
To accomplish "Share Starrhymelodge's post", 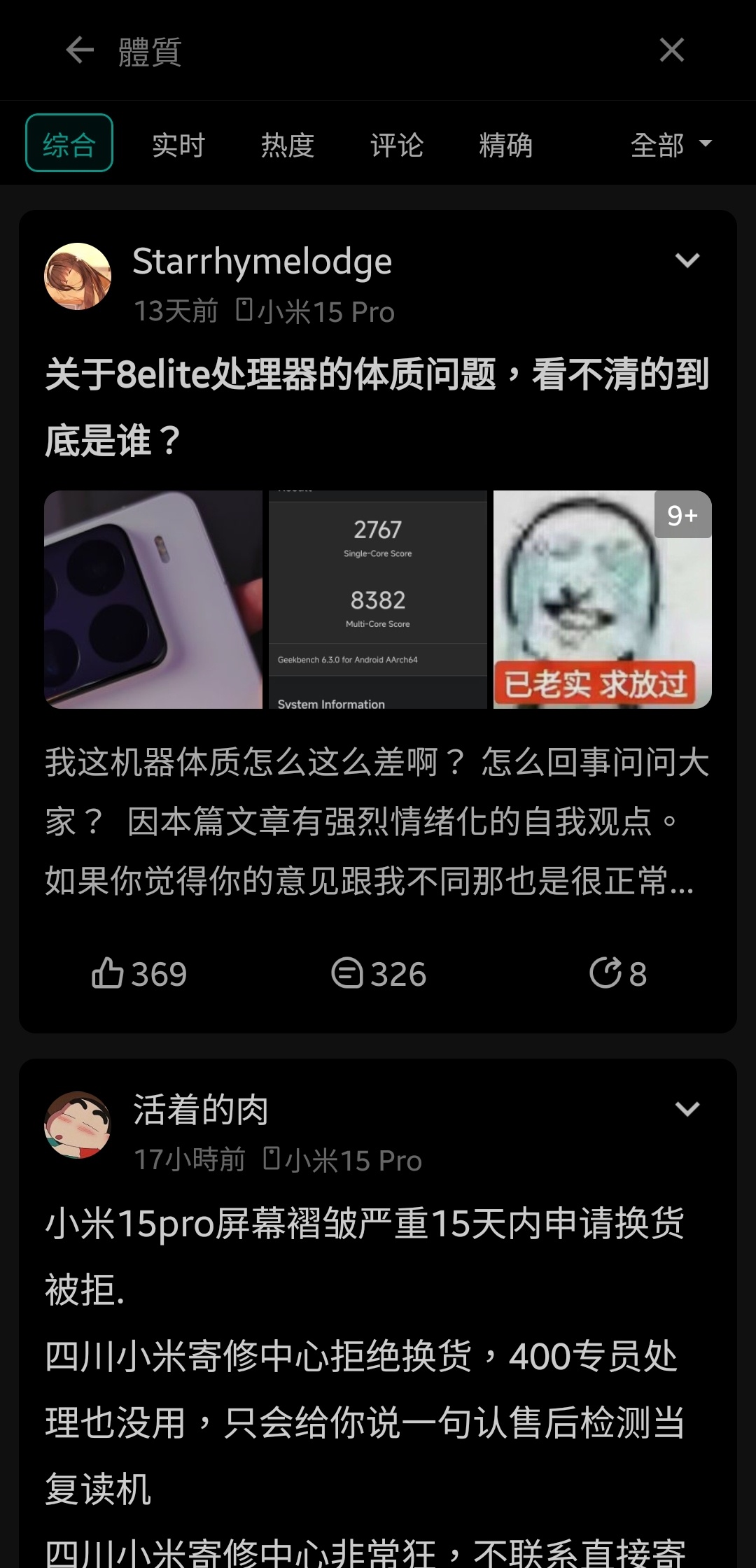I will click(618, 973).
